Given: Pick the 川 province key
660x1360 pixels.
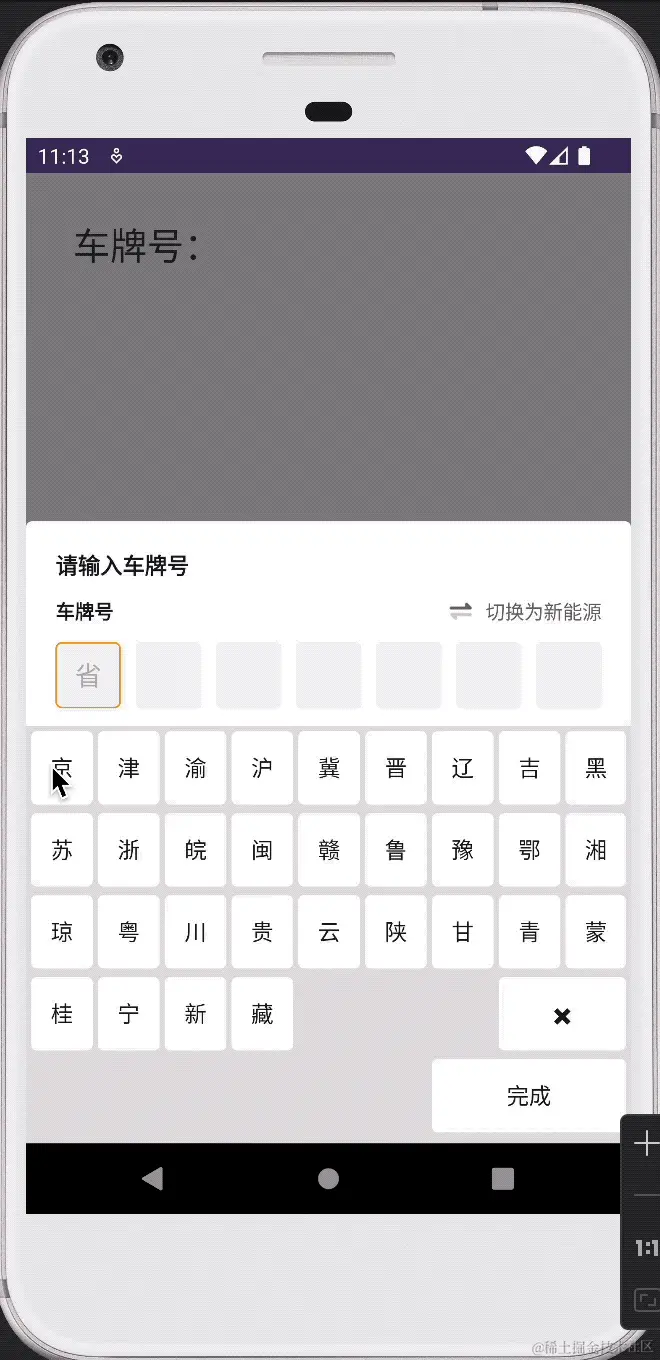Looking at the screenshot, I should pos(196,932).
